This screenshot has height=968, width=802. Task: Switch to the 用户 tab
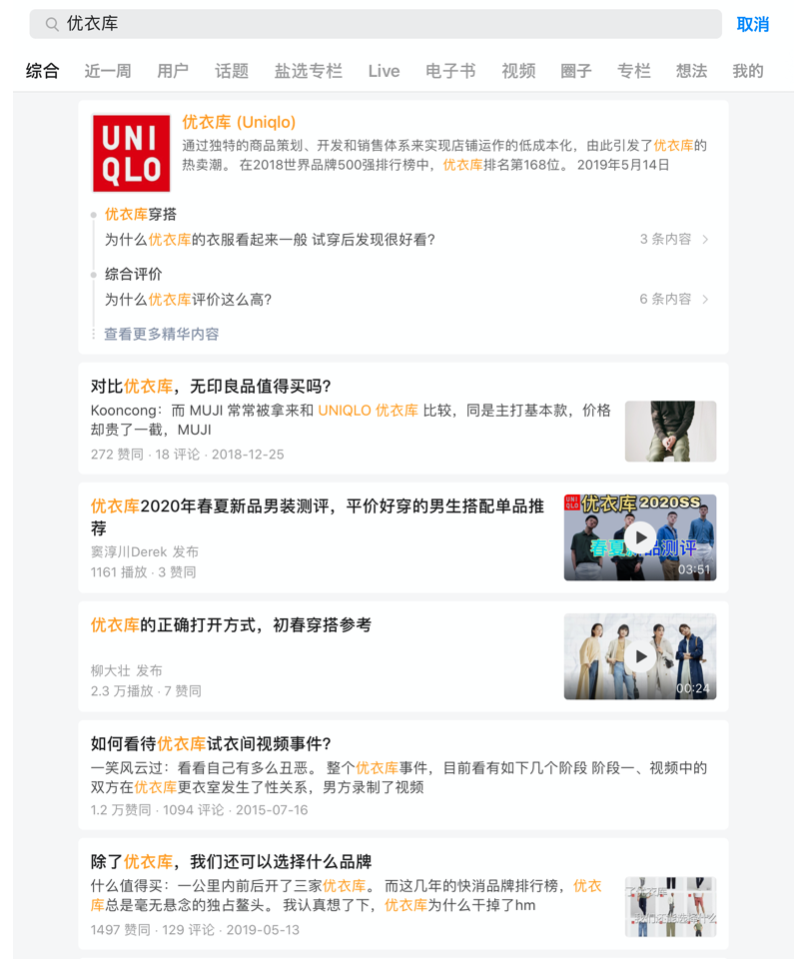[172, 71]
